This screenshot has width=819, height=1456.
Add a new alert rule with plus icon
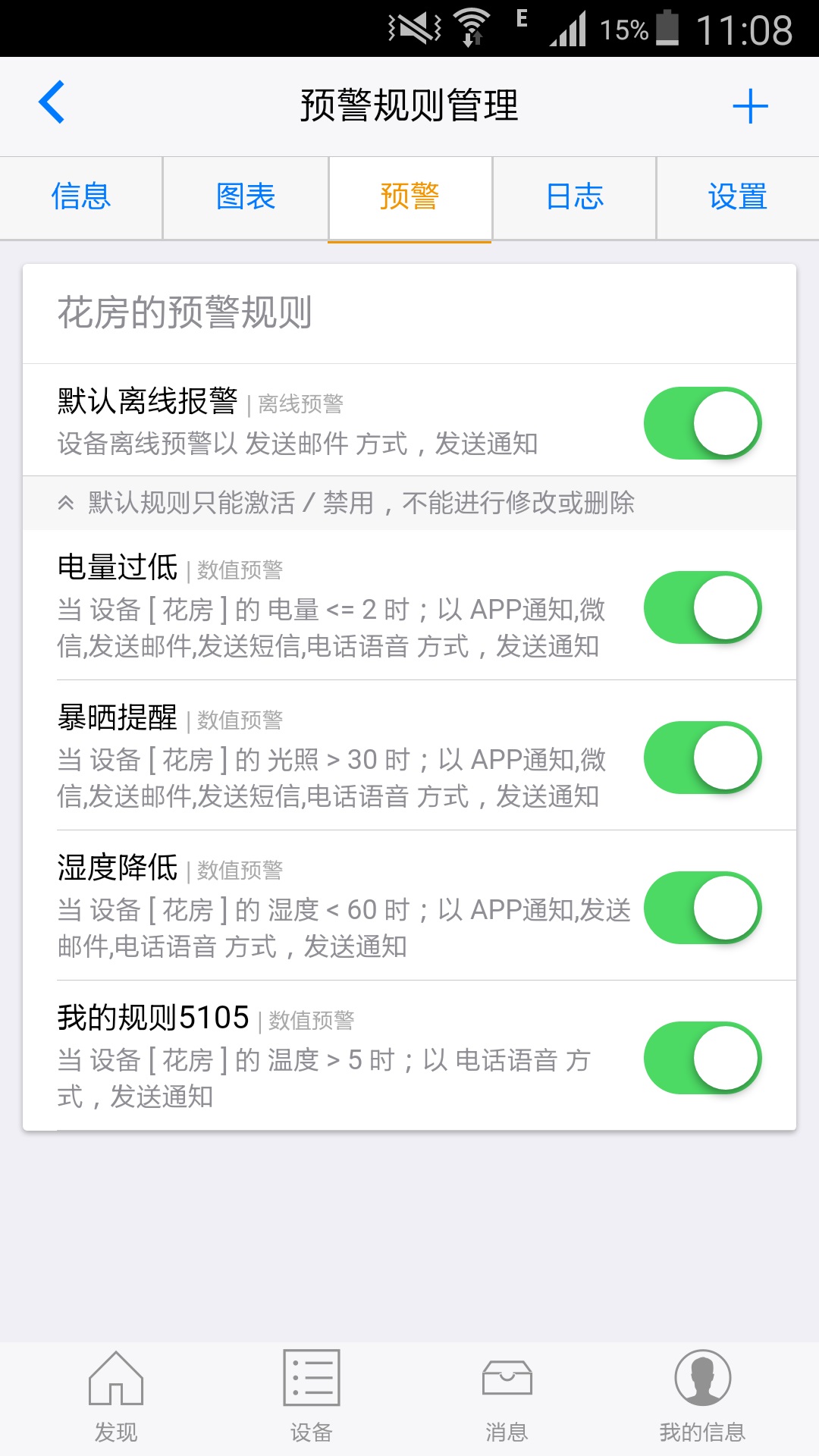750,106
